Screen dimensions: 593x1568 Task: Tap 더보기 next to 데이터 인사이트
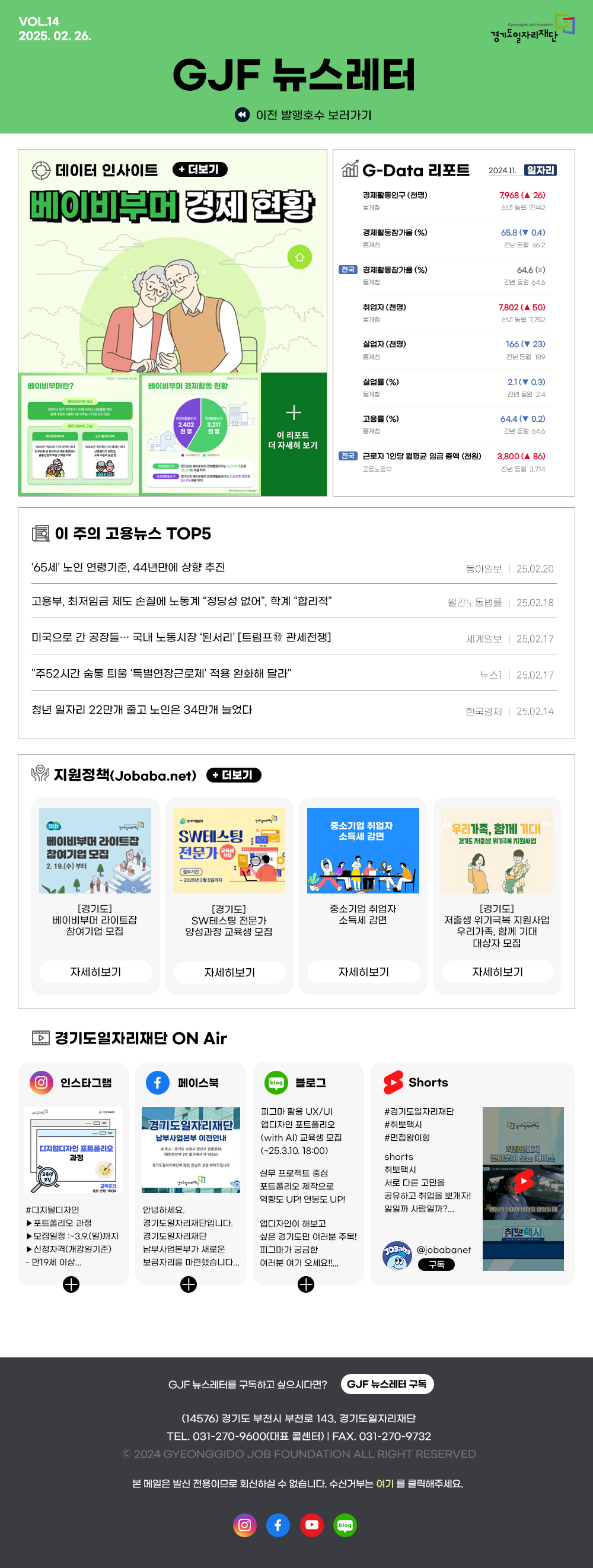tap(199, 169)
